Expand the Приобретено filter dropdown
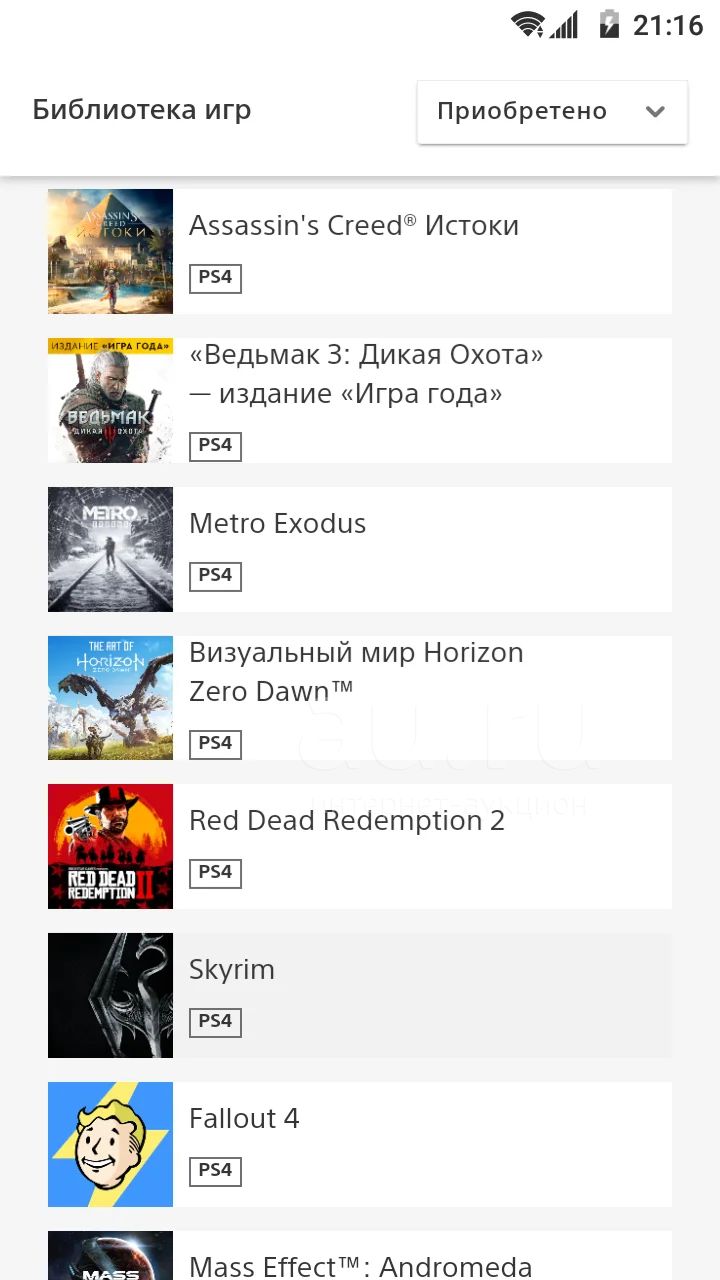Screen dimensions: 720x1280 [x=552, y=111]
